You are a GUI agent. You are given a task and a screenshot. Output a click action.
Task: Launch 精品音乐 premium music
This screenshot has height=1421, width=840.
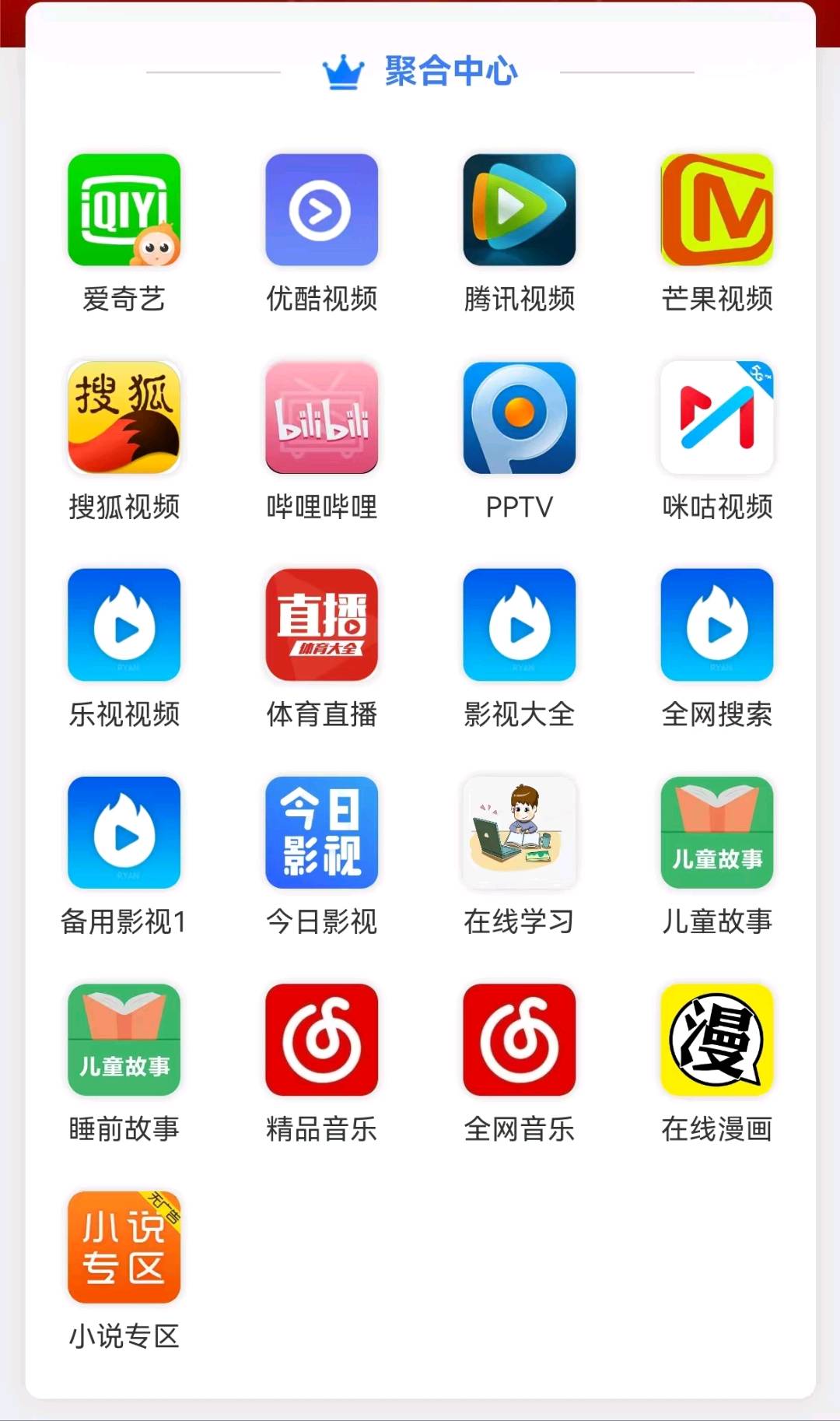(322, 1040)
